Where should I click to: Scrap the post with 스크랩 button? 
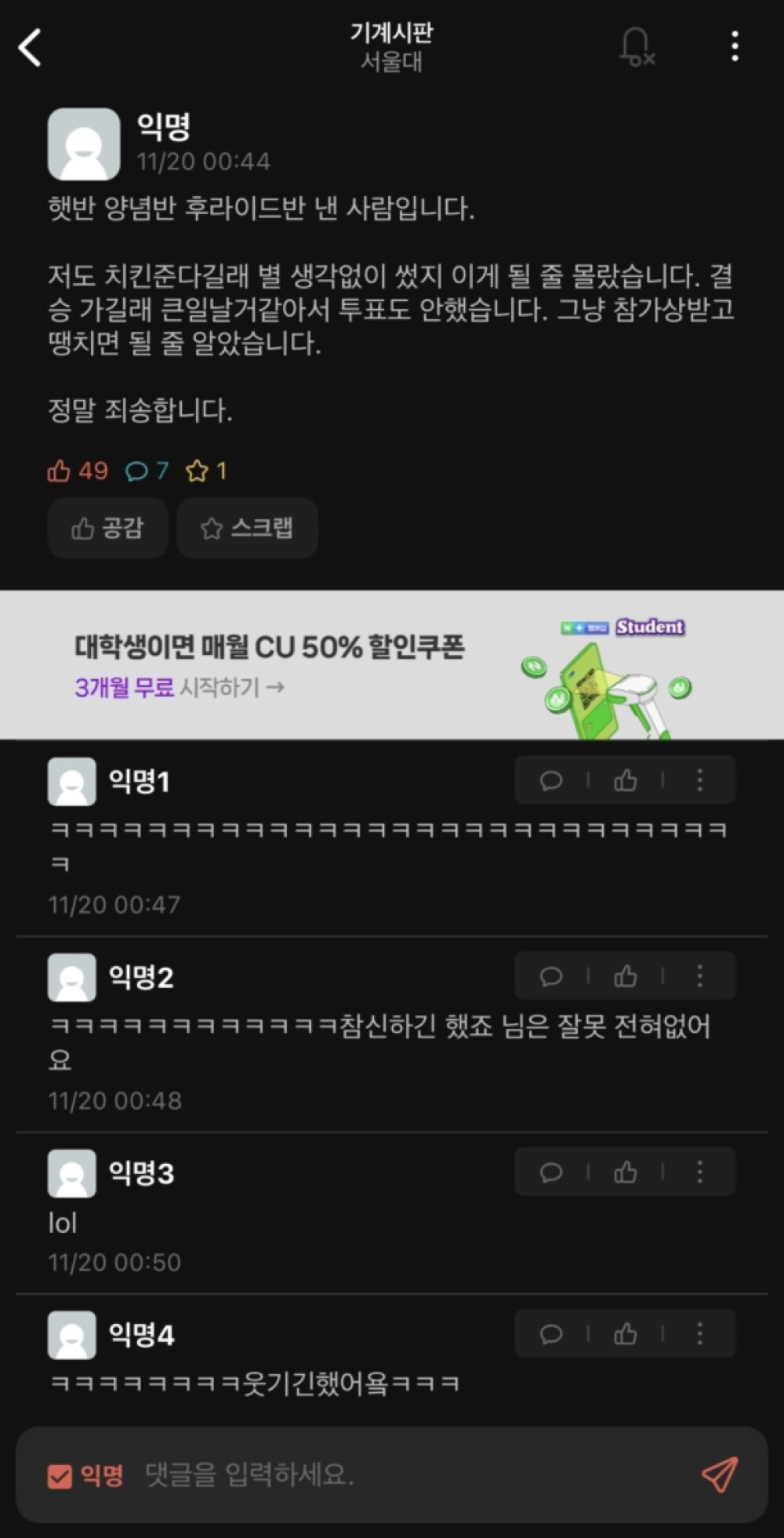(x=247, y=528)
